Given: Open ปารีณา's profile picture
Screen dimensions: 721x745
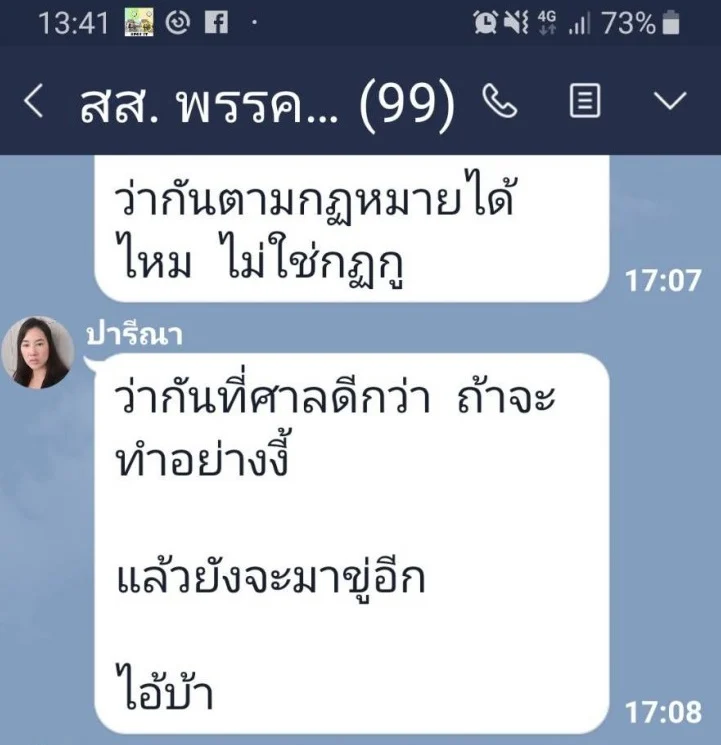Looking at the screenshot, I should 41,352.
